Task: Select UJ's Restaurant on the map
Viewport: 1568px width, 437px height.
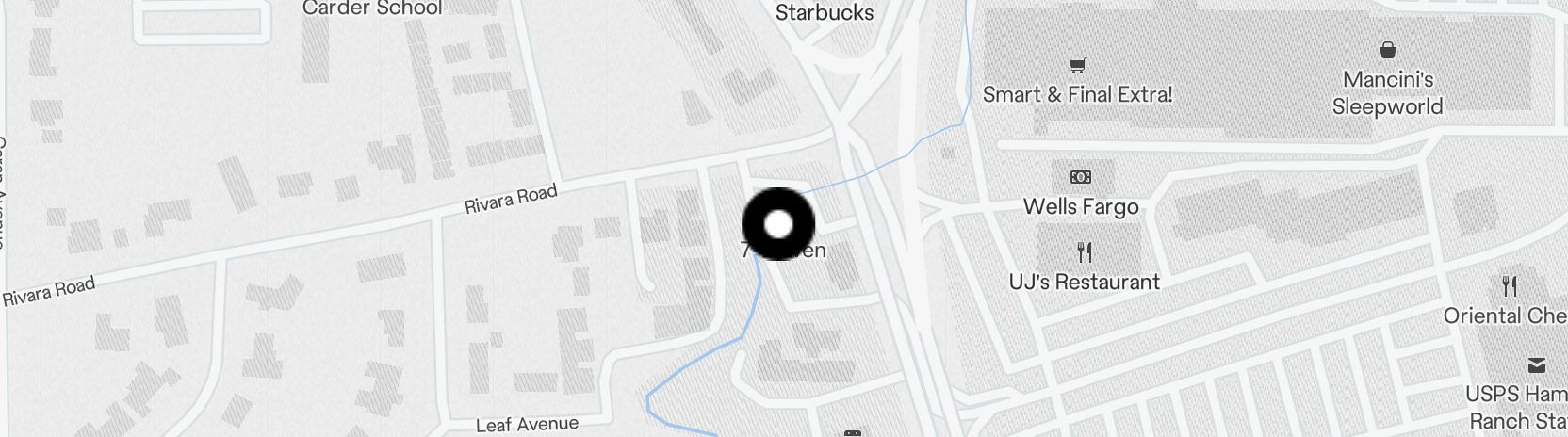Action: 1085,252
